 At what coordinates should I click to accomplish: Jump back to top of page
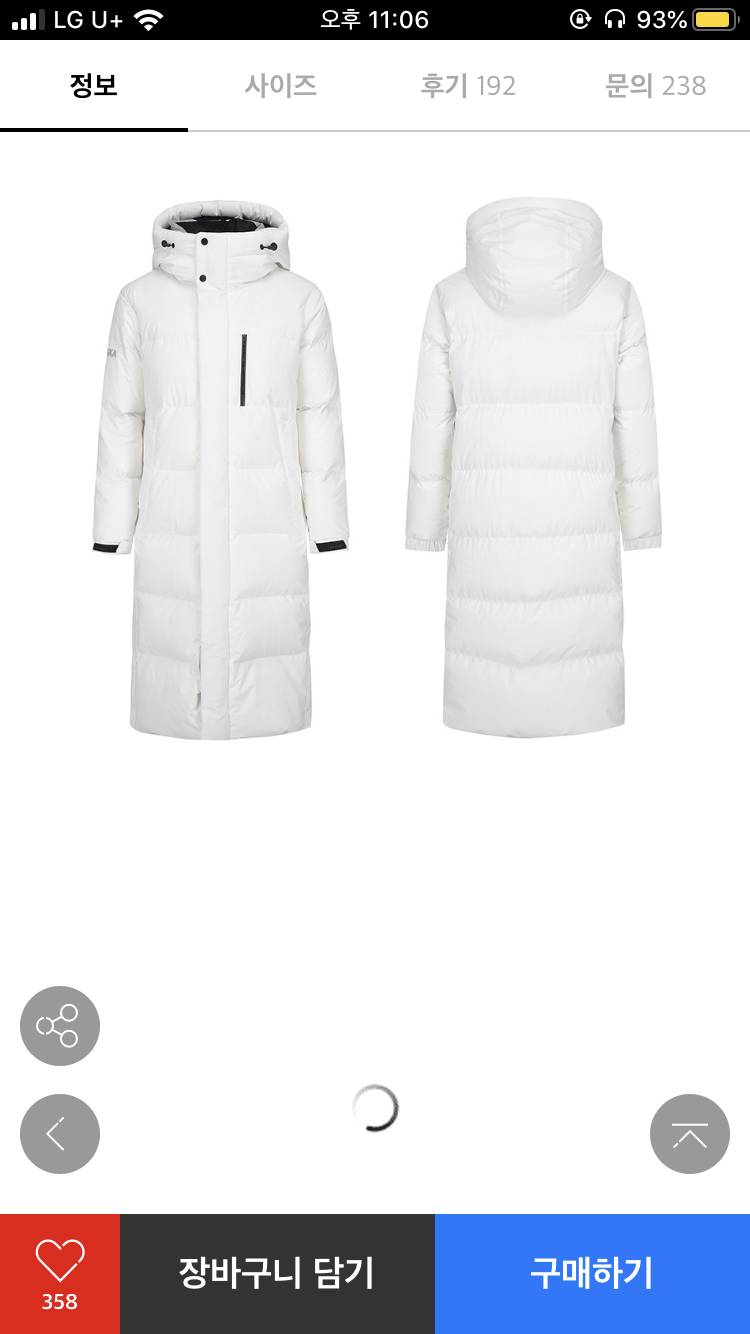click(690, 1134)
